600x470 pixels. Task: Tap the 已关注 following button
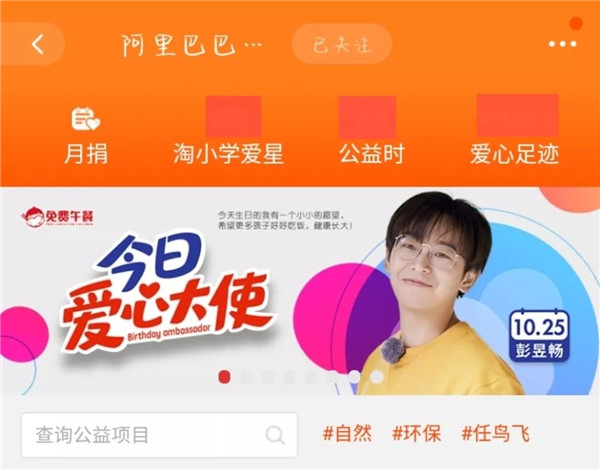click(x=341, y=45)
